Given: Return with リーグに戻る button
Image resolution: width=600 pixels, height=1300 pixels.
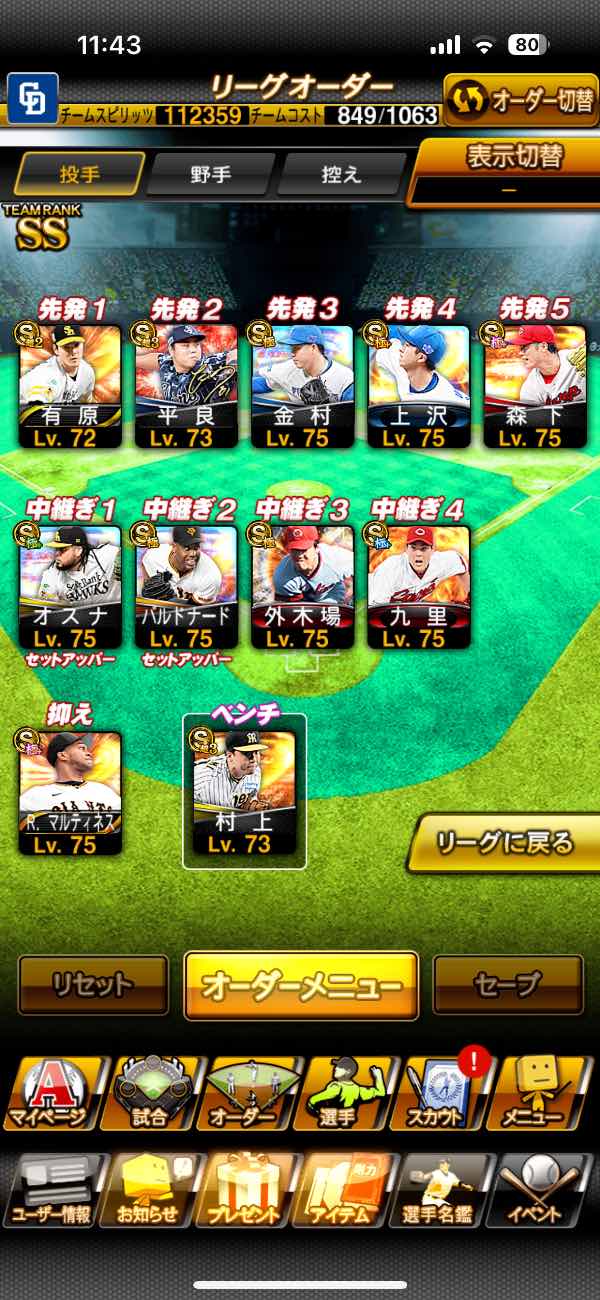Looking at the screenshot, I should (505, 844).
